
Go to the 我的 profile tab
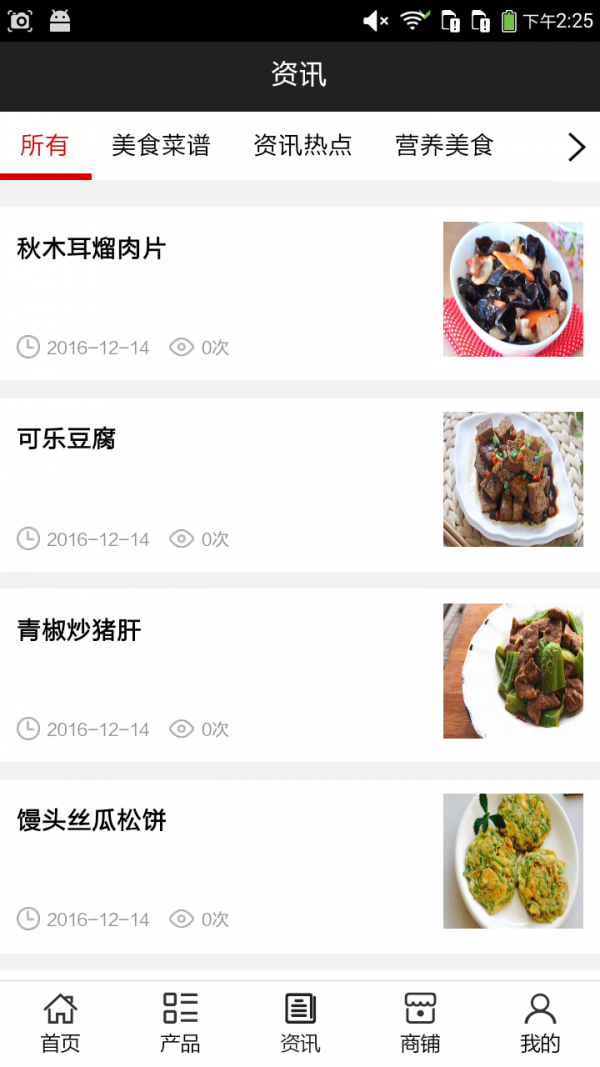(540, 1023)
